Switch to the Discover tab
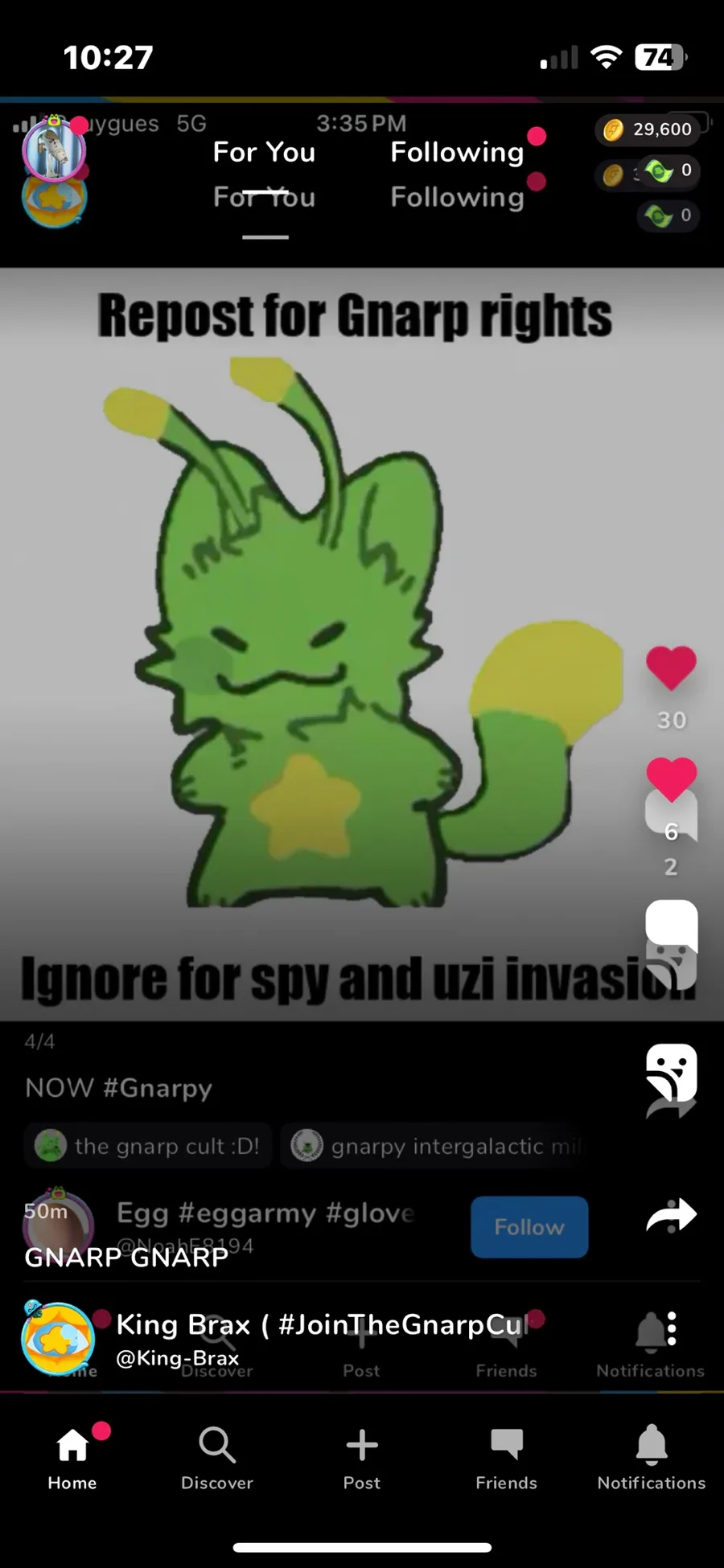 coord(216,1459)
